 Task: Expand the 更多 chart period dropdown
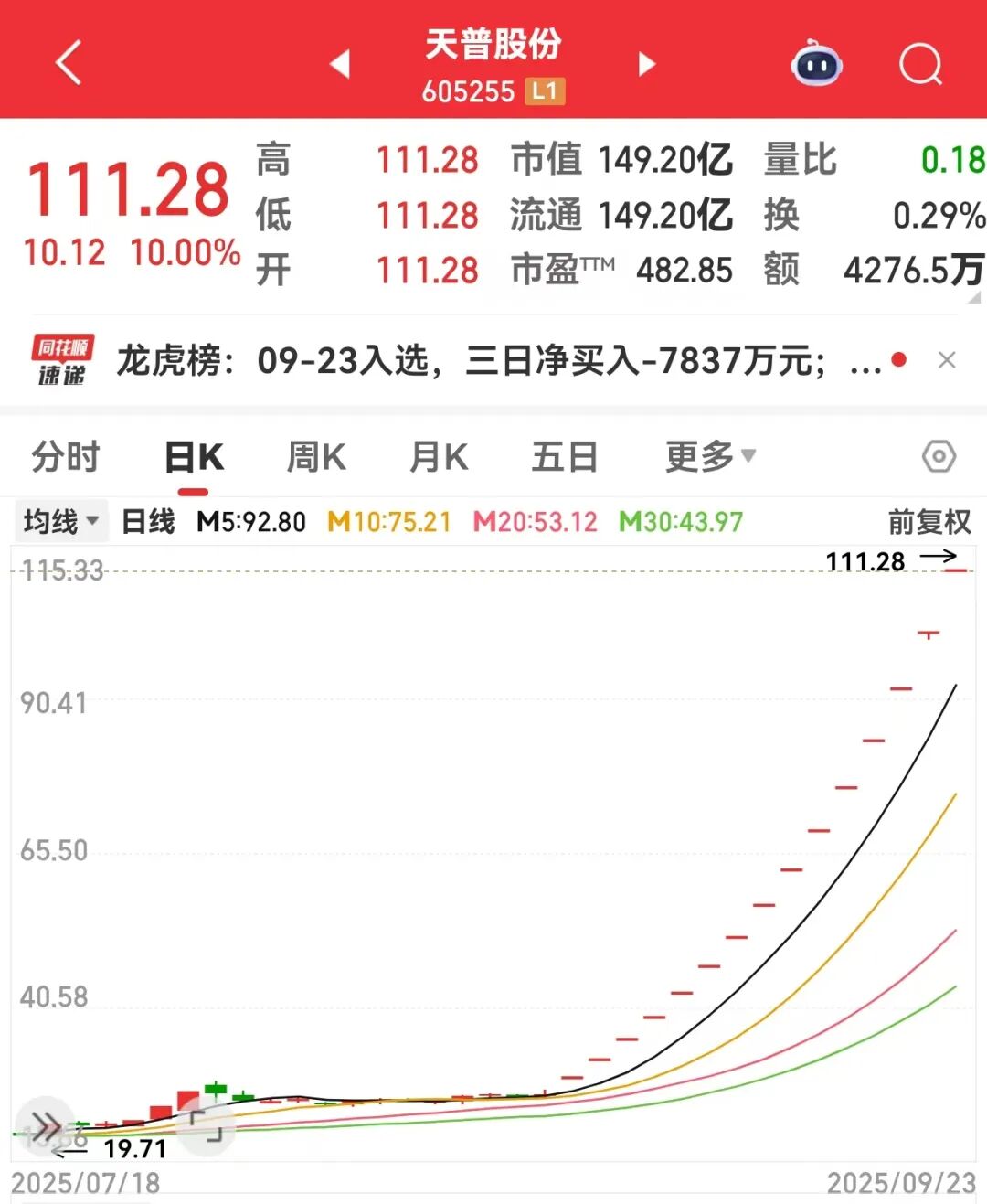(x=710, y=457)
